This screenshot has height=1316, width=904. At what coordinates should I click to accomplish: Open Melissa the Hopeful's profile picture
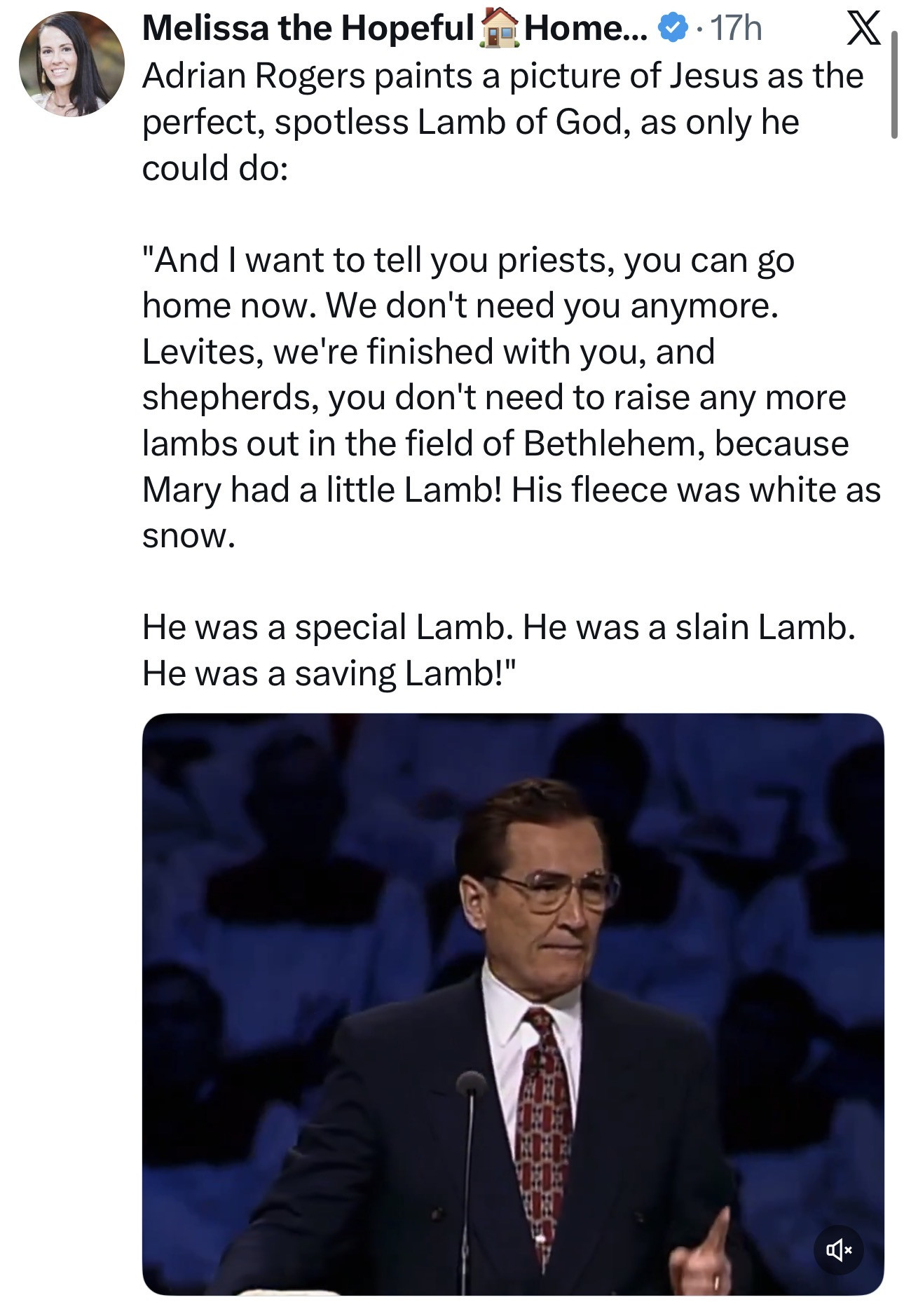coord(71,64)
